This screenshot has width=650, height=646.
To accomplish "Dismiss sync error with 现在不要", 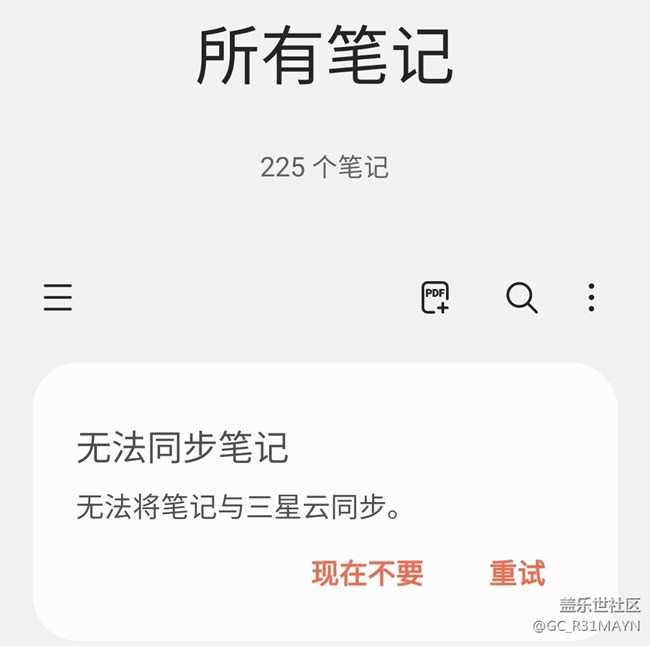I will [x=367, y=573].
